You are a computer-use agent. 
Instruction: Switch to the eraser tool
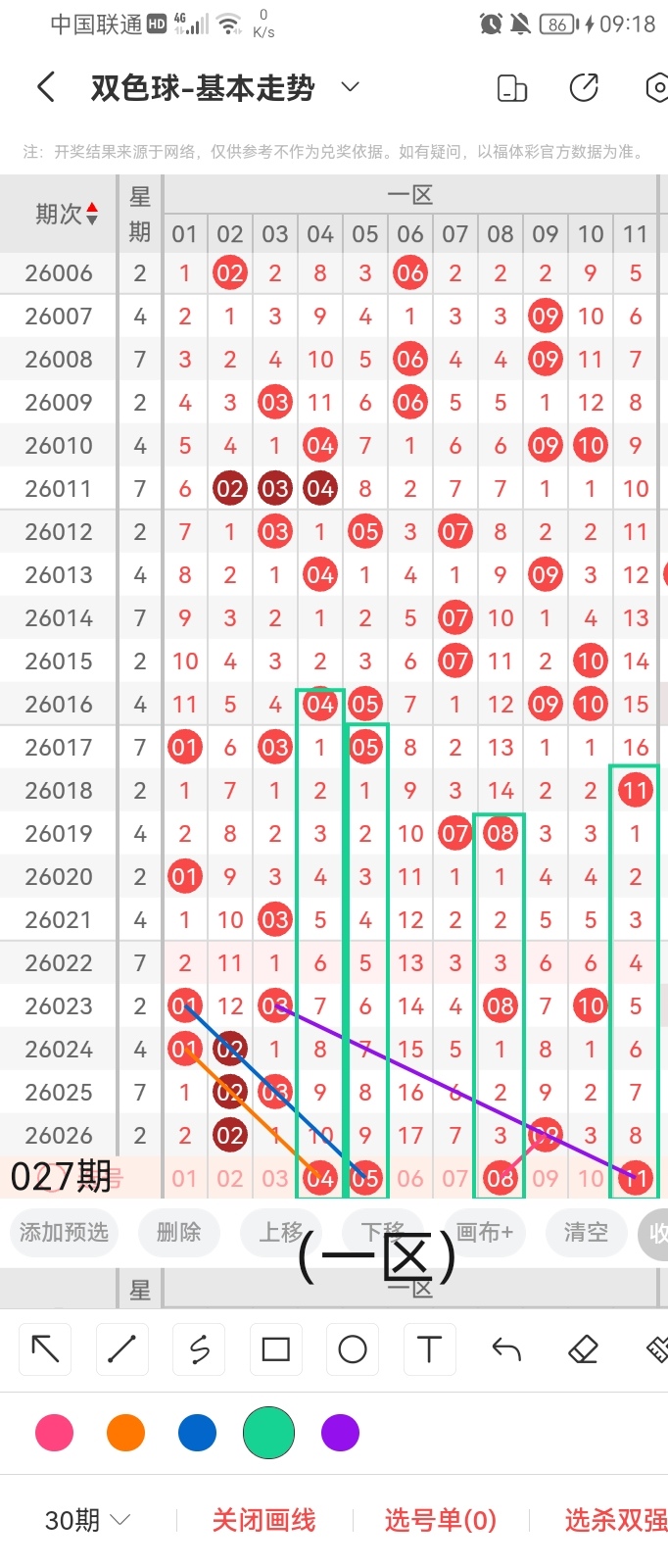(583, 1349)
